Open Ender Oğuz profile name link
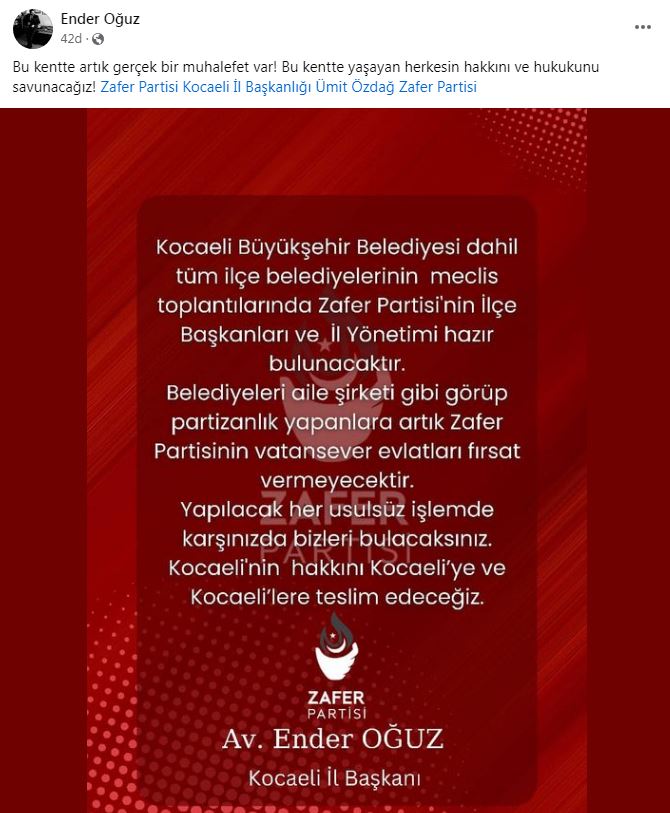The image size is (670, 813). click(100, 19)
